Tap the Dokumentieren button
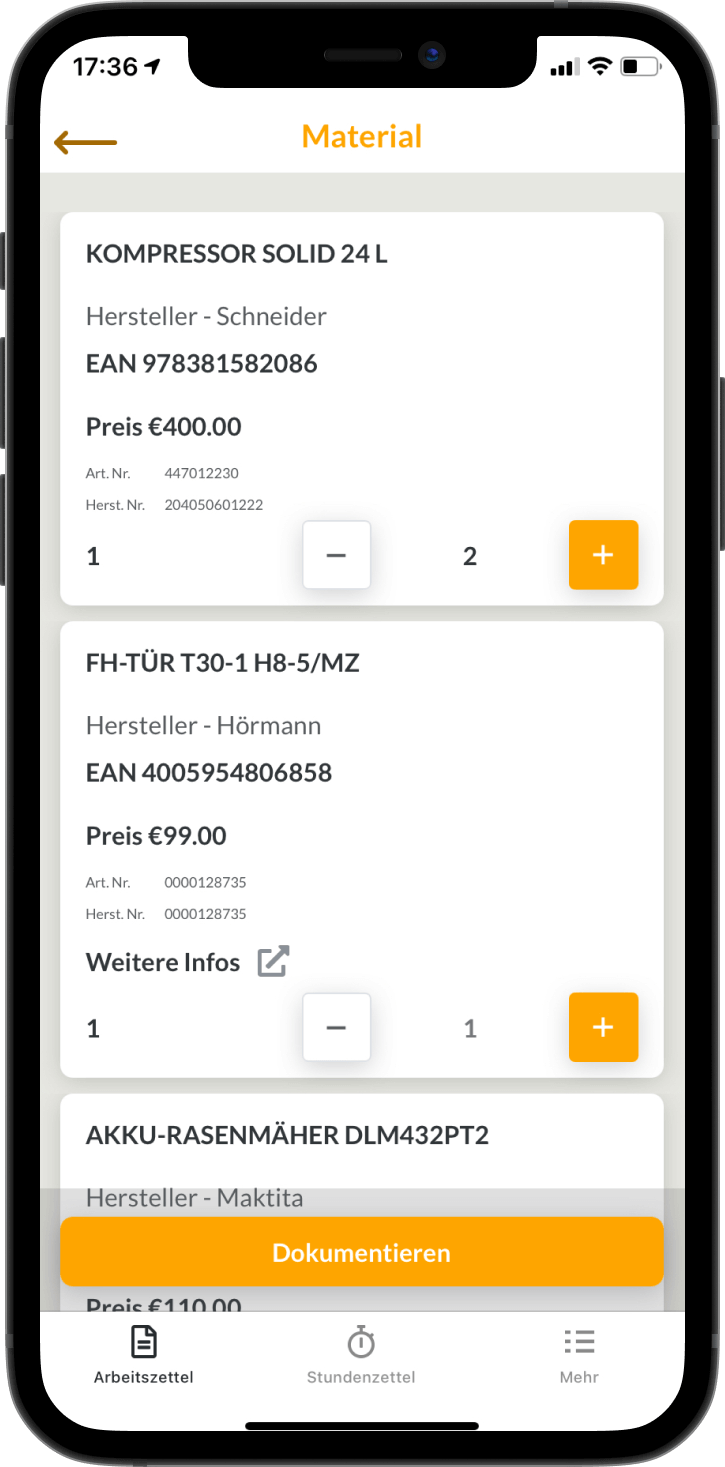 point(362,1252)
